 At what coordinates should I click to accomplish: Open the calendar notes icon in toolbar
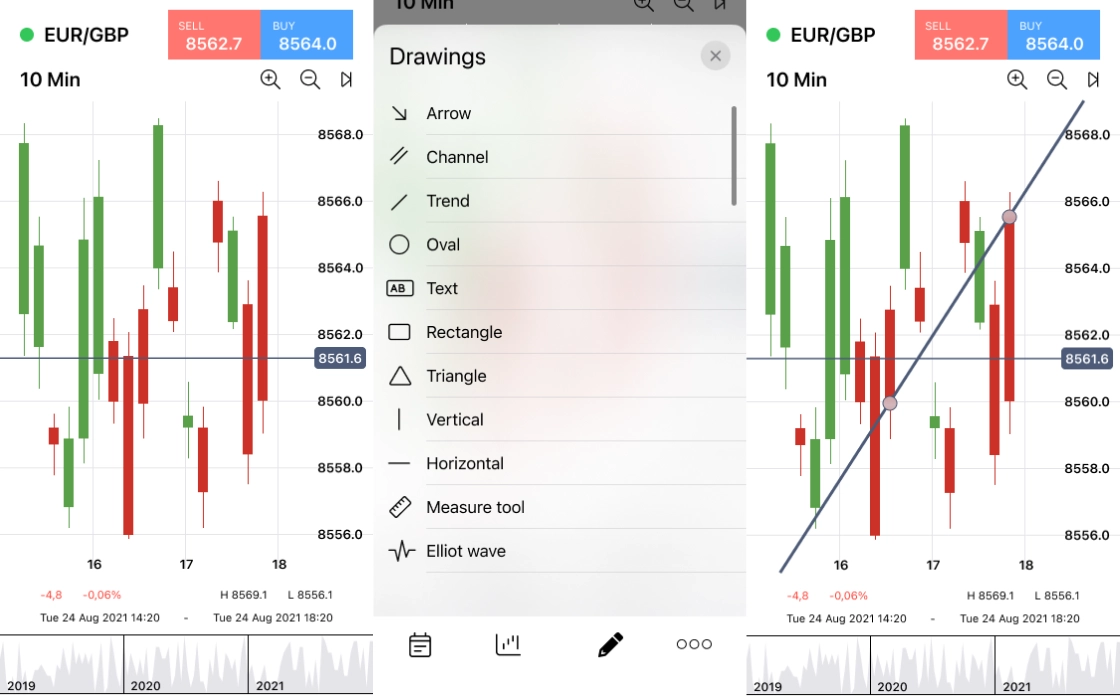coord(420,645)
